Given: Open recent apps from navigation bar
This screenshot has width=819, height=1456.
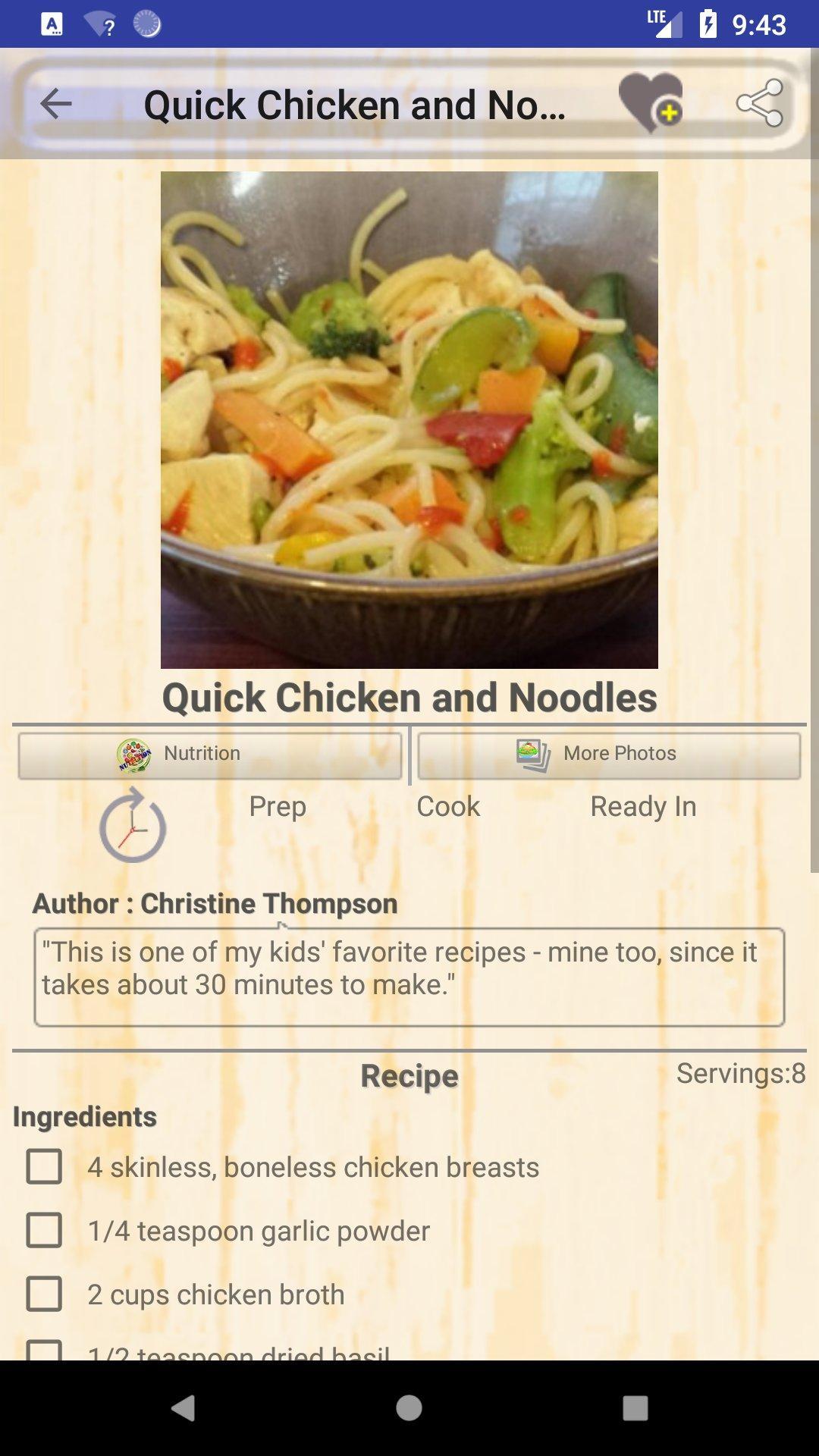Looking at the screenshot, I should click(635, 1407).
